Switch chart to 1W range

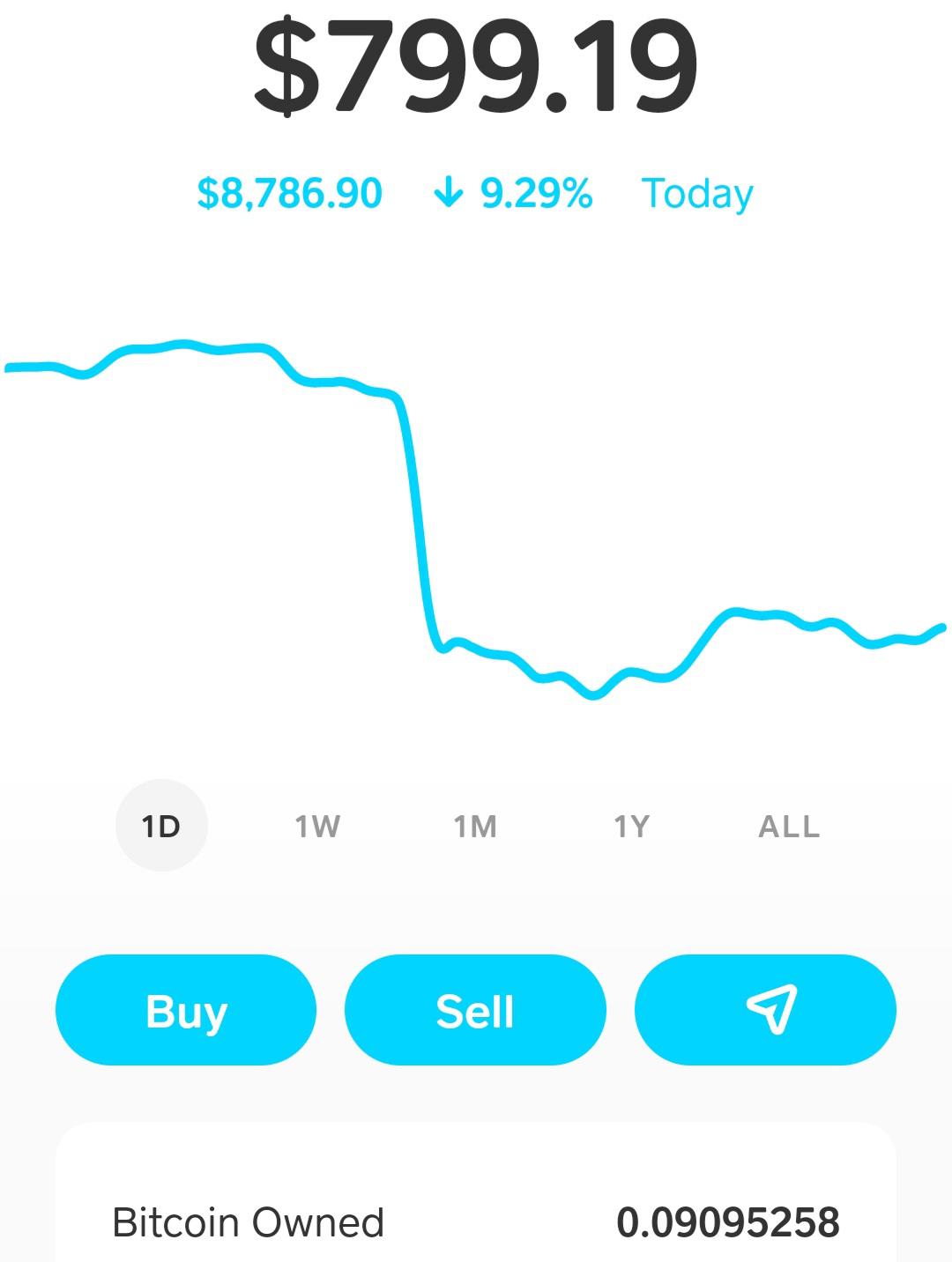[x=317, y=826]
